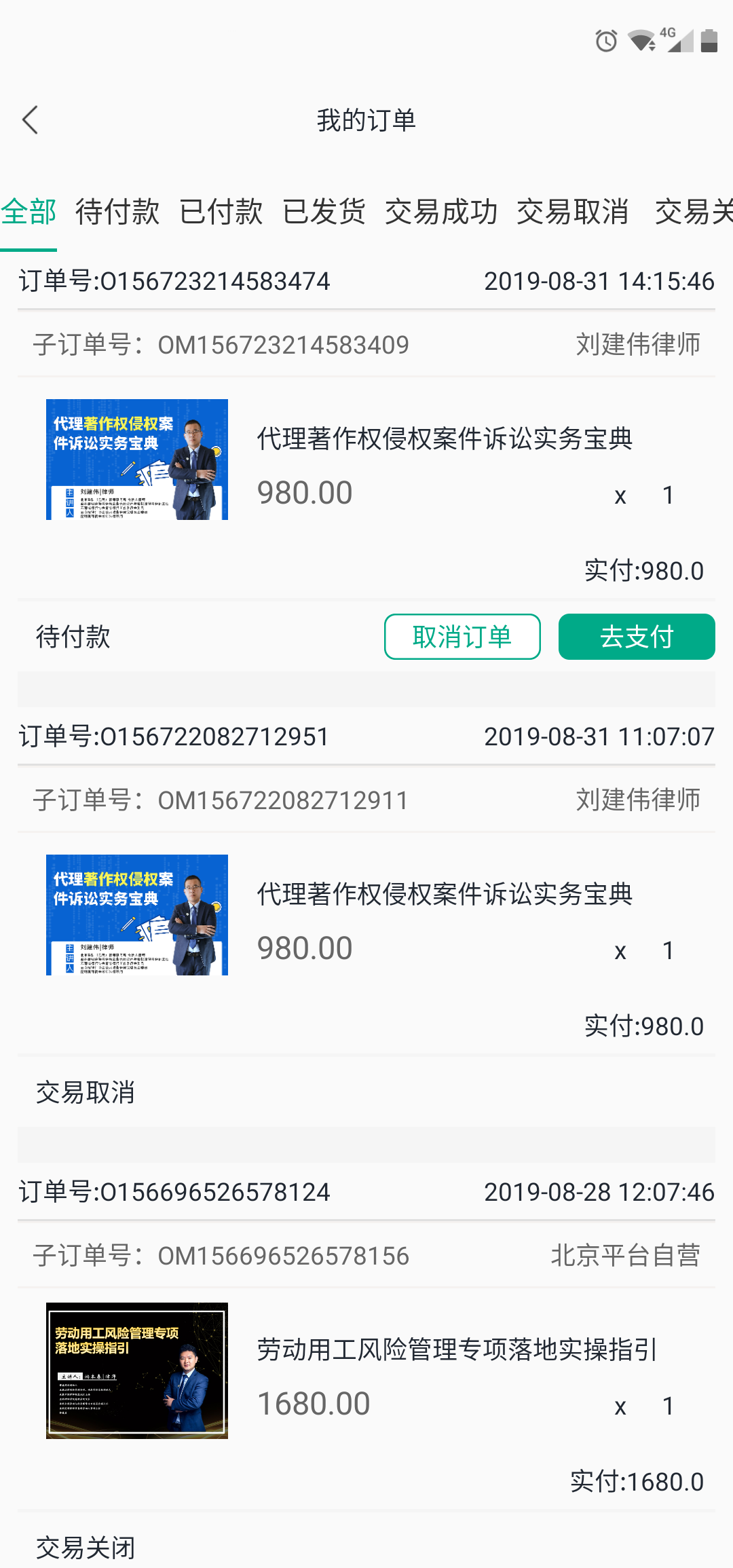Select the 全部 tab
Image resolution: width=733 pixels, height=1568 pixels.
coord(29,212)
